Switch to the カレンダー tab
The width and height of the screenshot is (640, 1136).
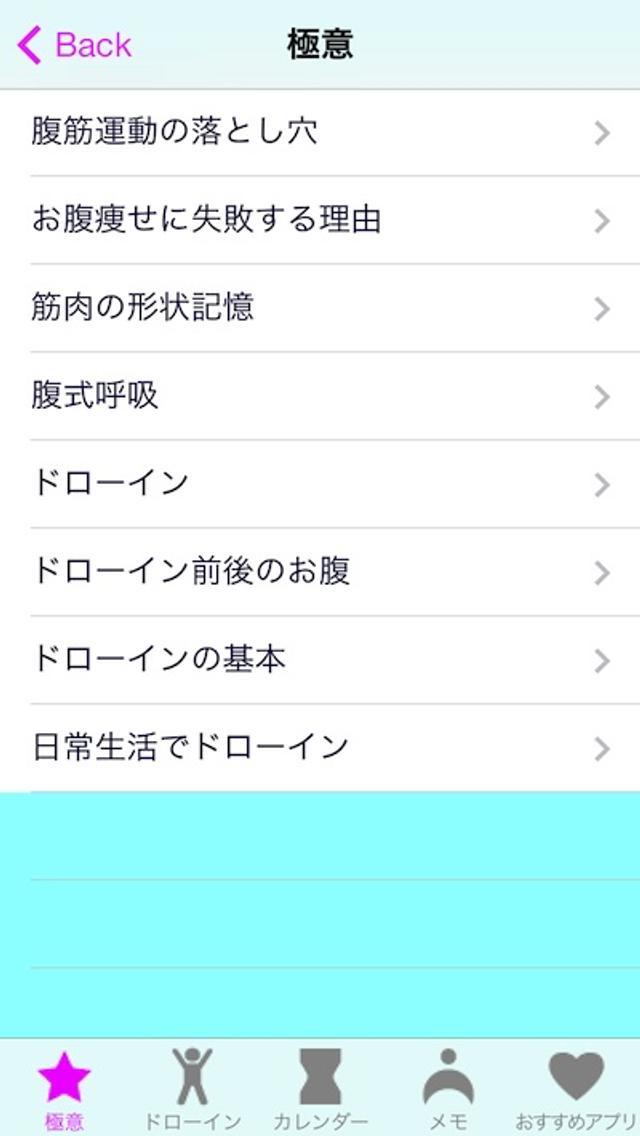320,1088
